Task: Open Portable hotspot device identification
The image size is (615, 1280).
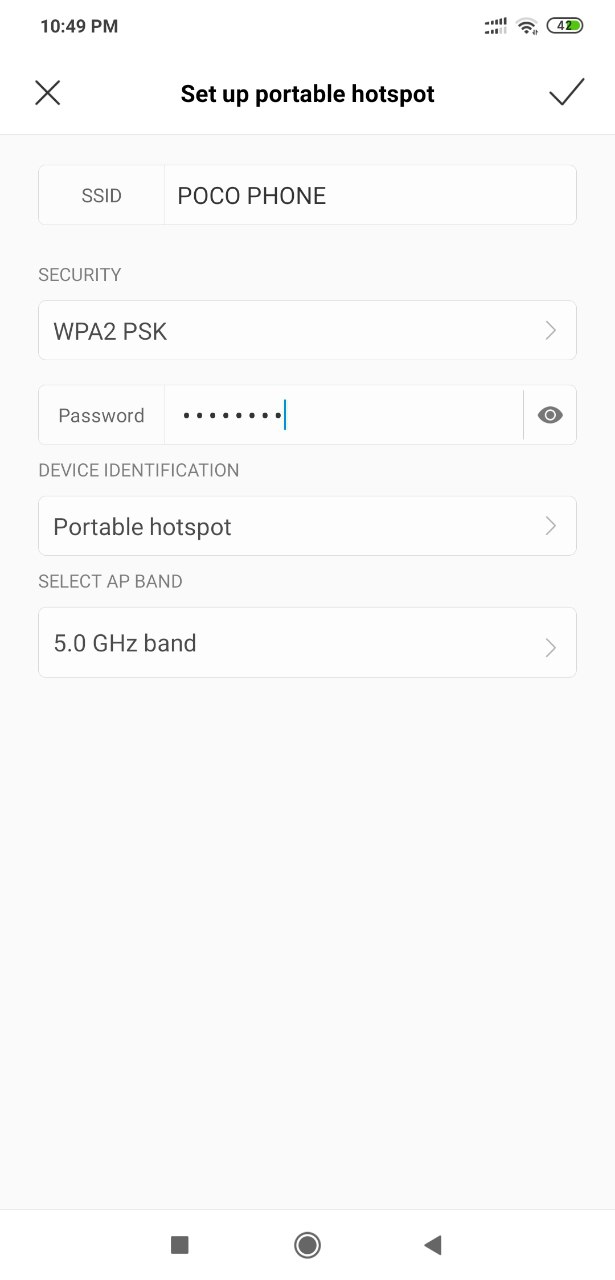Action: 307,526
